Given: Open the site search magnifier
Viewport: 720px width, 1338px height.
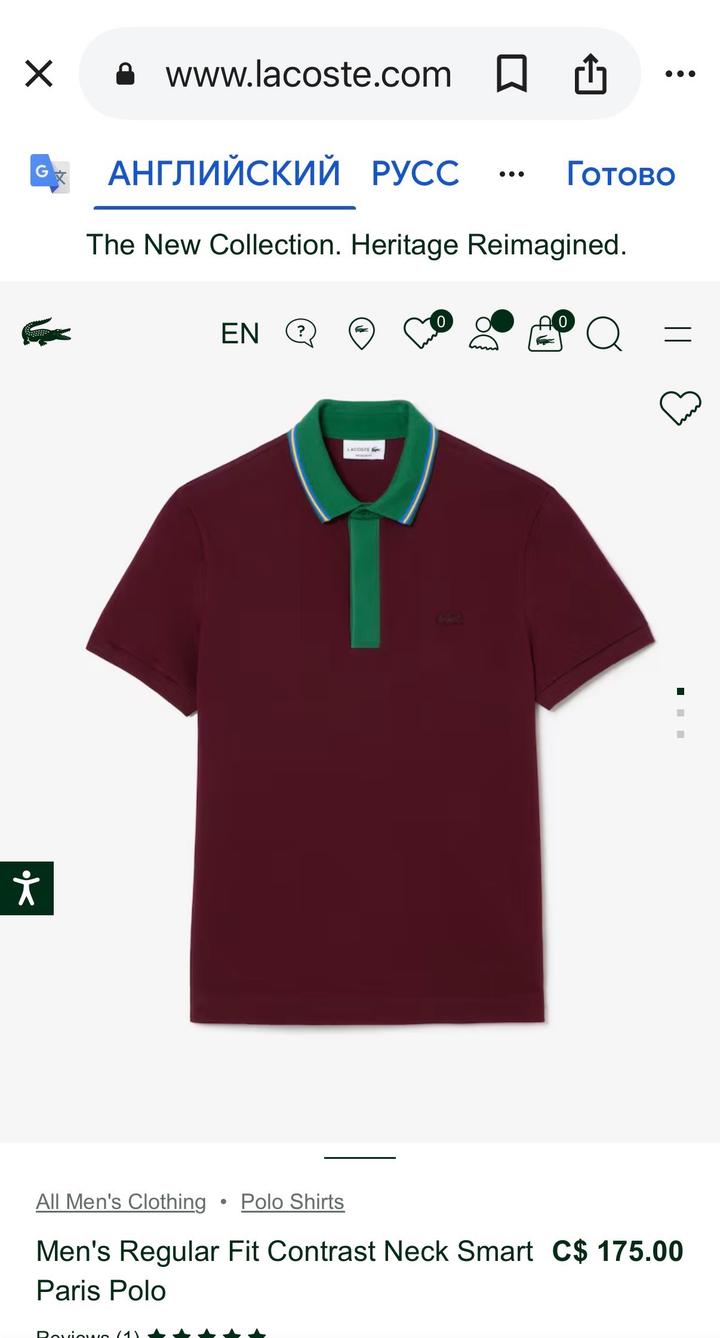Looking at the screenshot, I should (604, 334).
